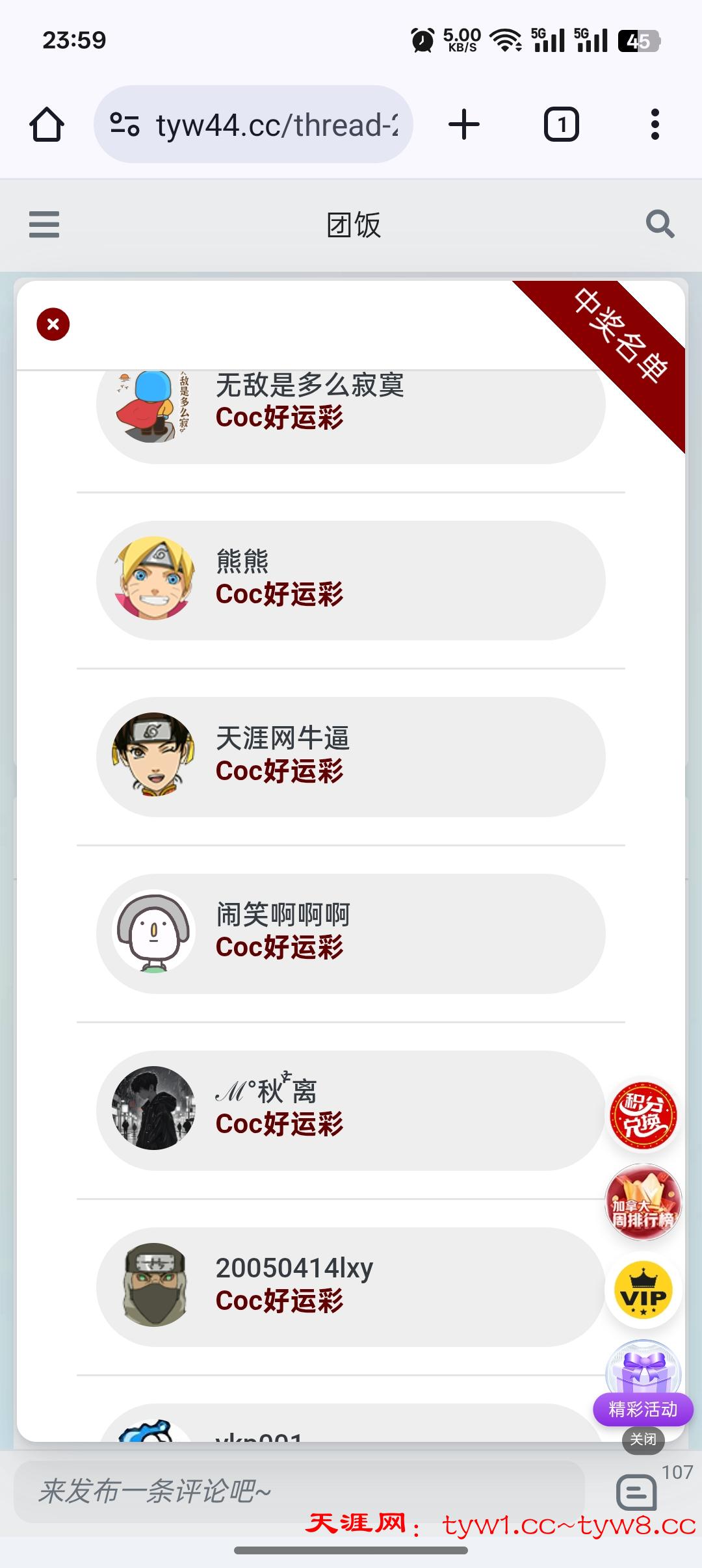The width and height of the screenshot is (702, 1568).
Task: Open the 加拿大周排行榜 ranking button
Action: [643, 1203]
